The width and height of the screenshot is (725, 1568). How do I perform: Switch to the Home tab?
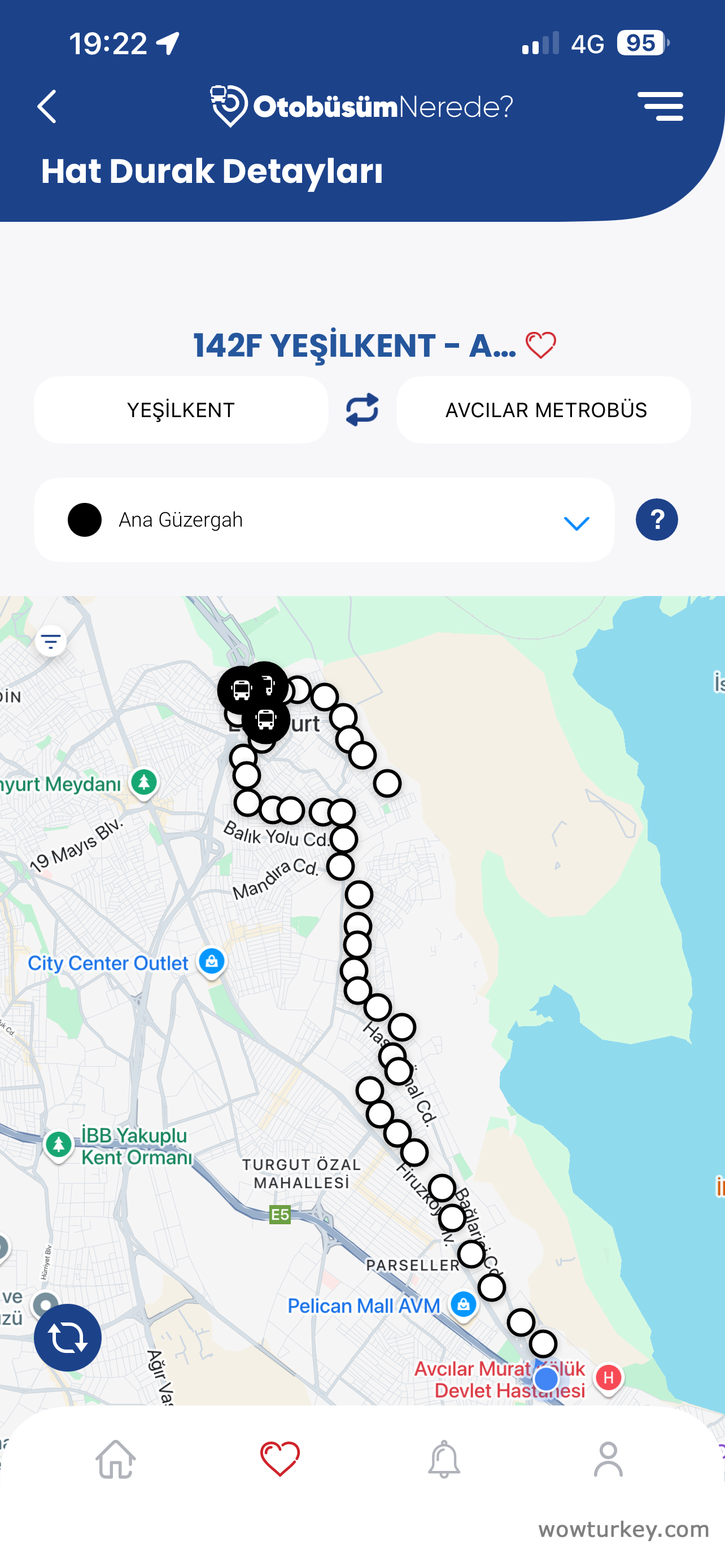pos(116,1459)
